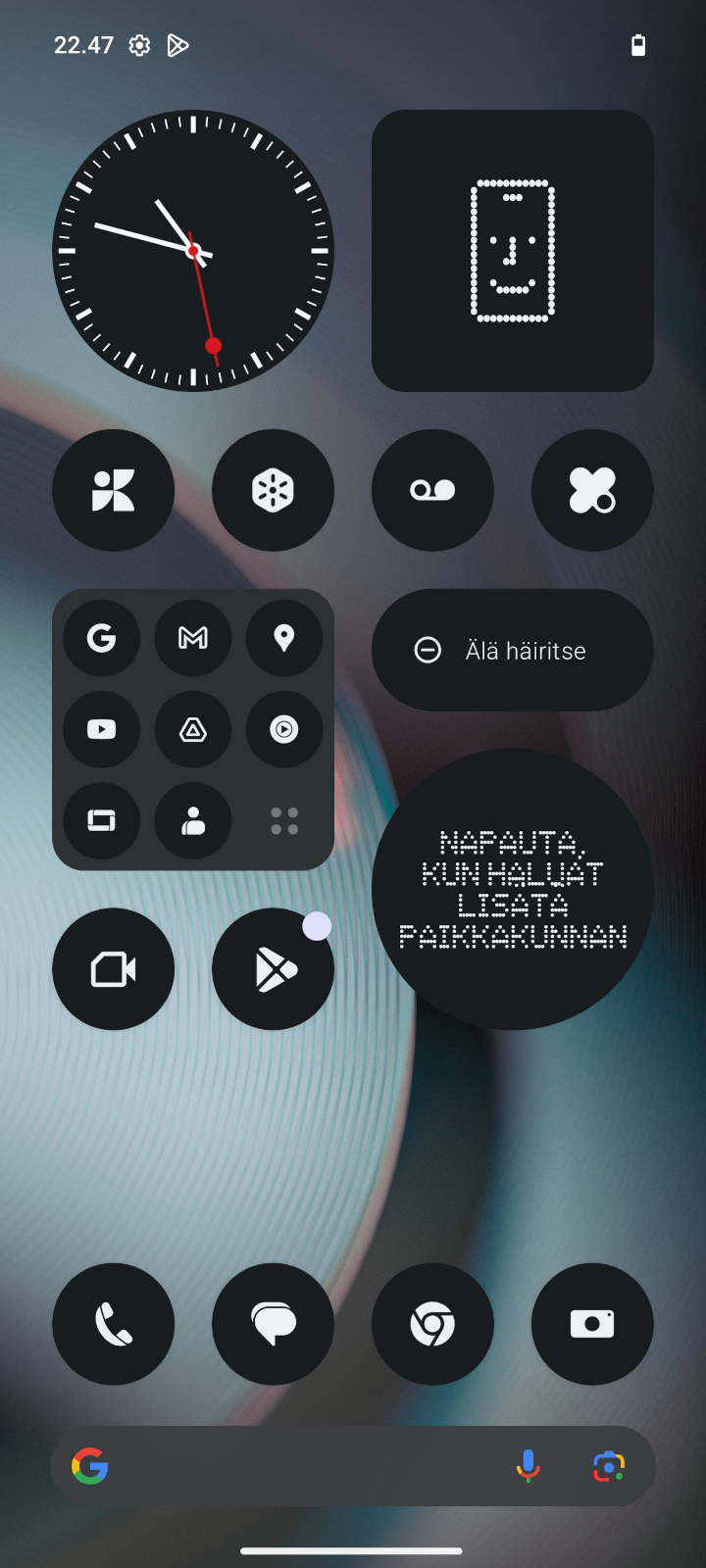The height and width of the screenshot is (1568, 706).
Task: Open Google Drive in the folder
Action: point(193,729)
